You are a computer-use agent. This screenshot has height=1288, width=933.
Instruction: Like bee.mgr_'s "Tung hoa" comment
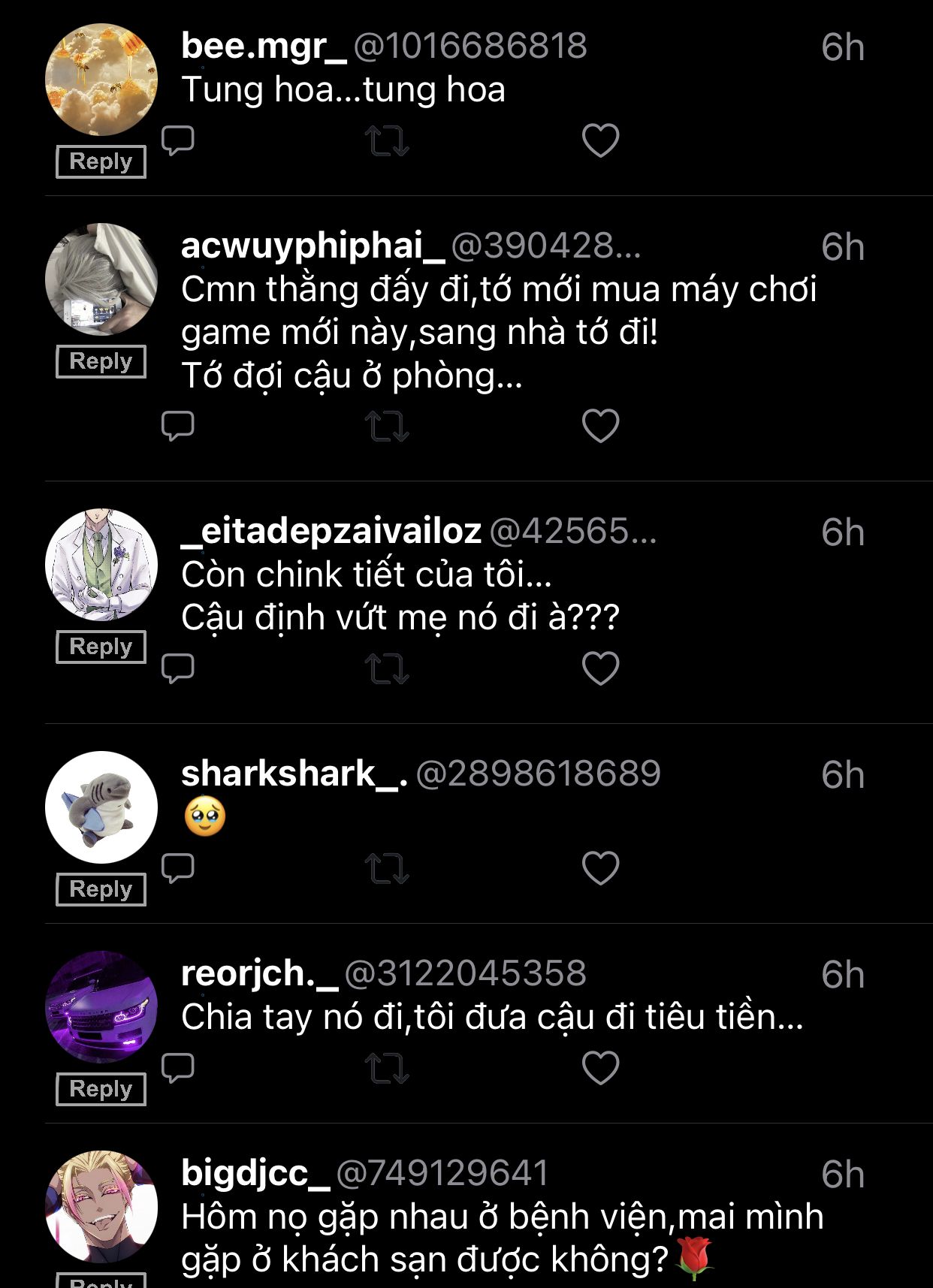click(600, 140)
